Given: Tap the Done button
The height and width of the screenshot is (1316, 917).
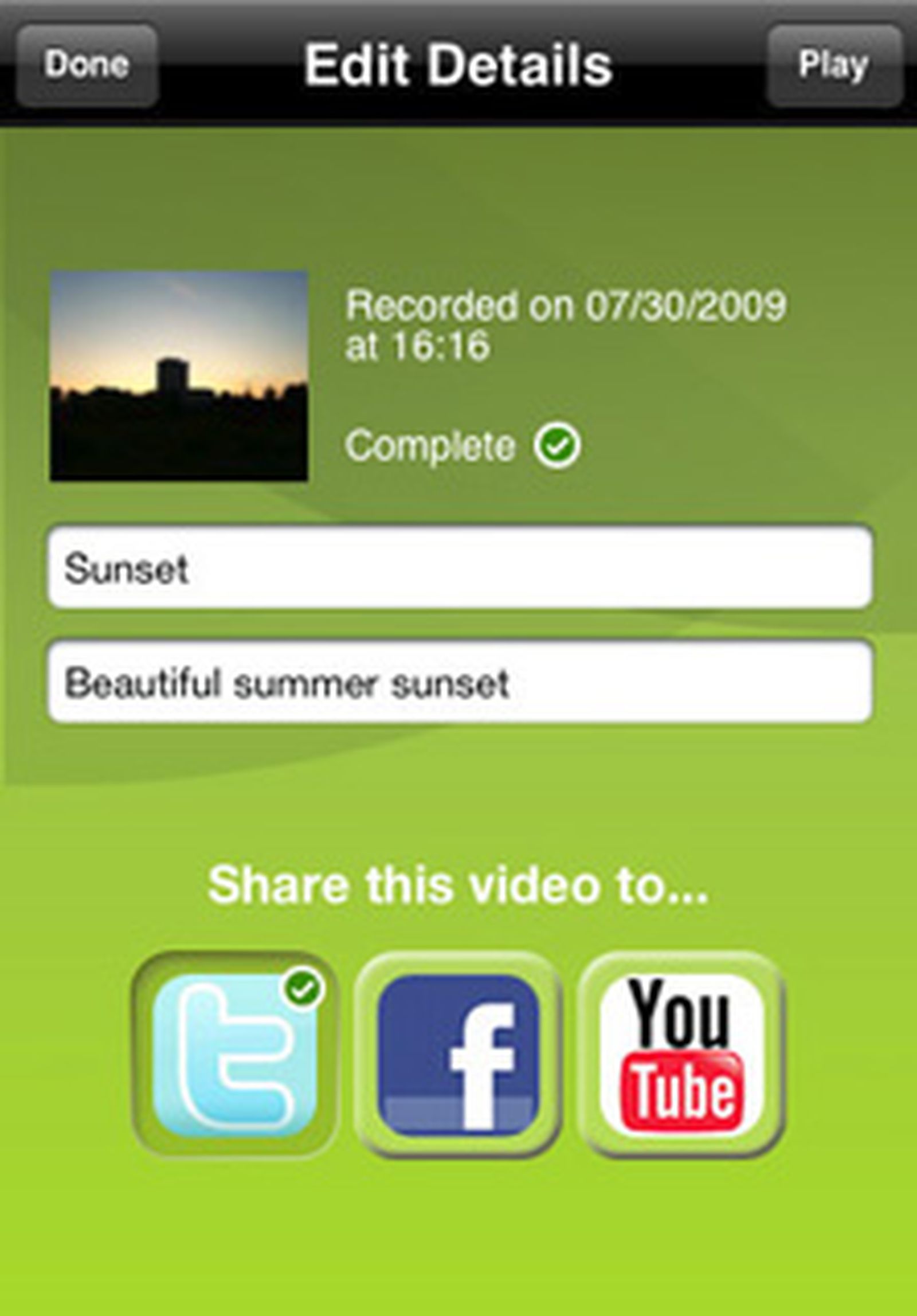Looking at the screenshot, I should [x=87, y=64].
